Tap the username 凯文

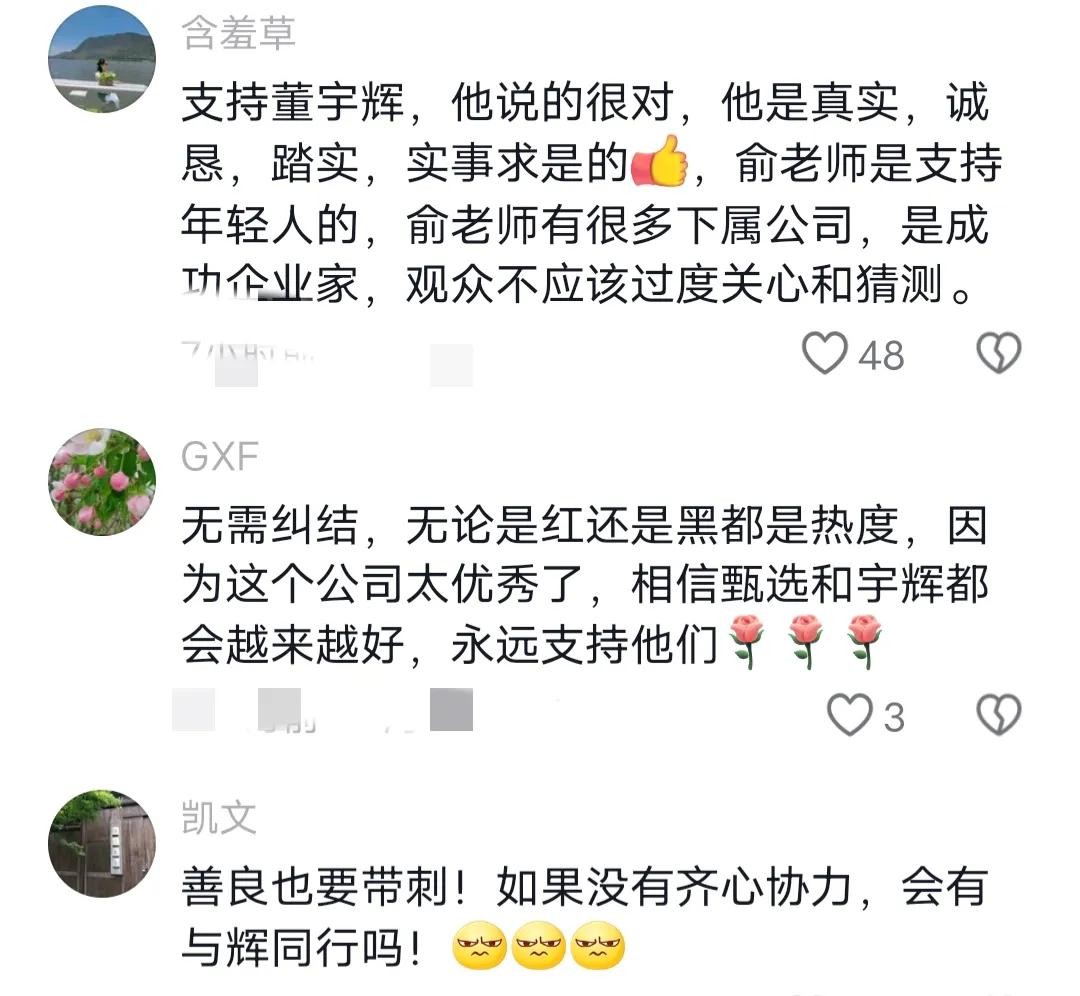219,819
